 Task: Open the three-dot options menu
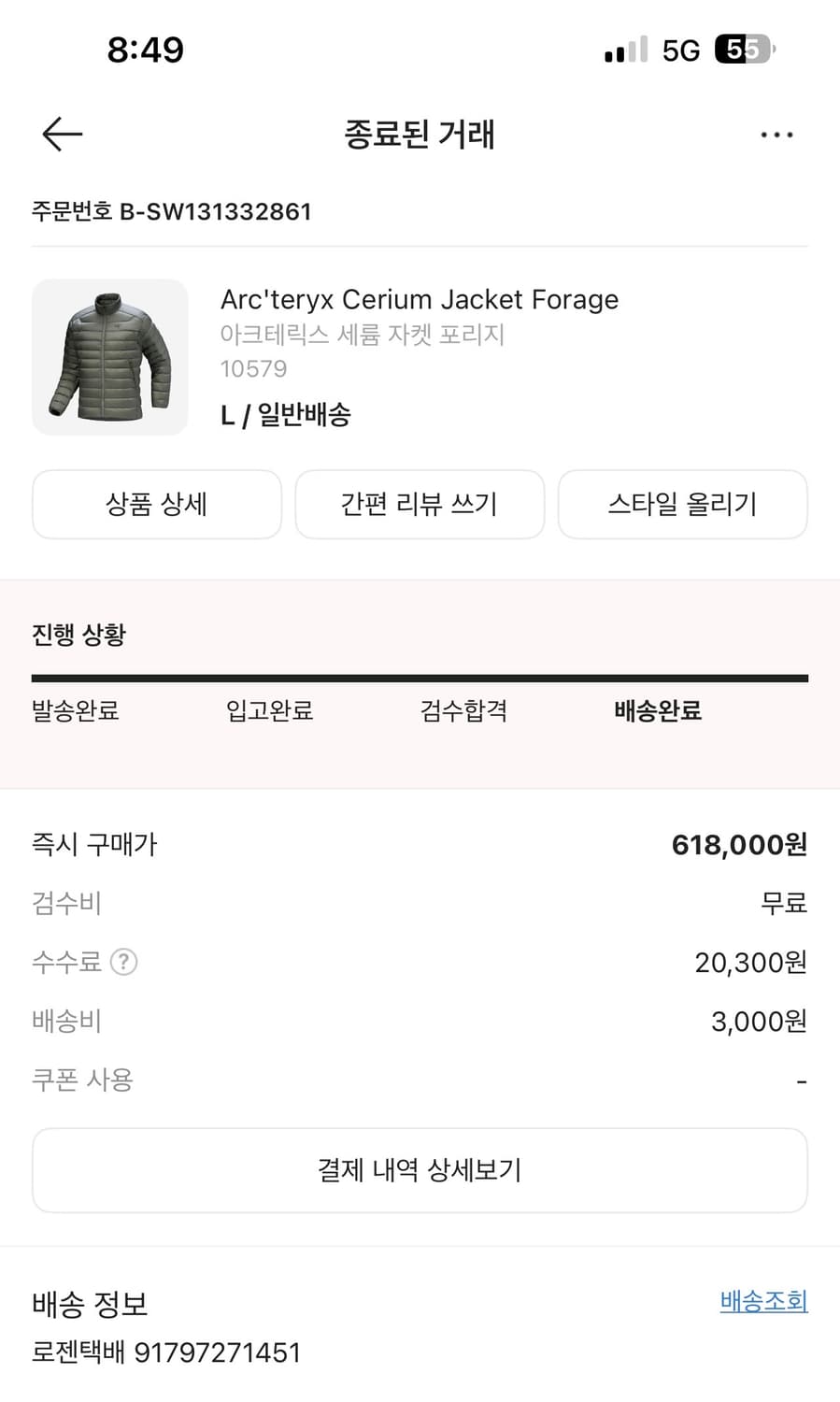(777, 135)
